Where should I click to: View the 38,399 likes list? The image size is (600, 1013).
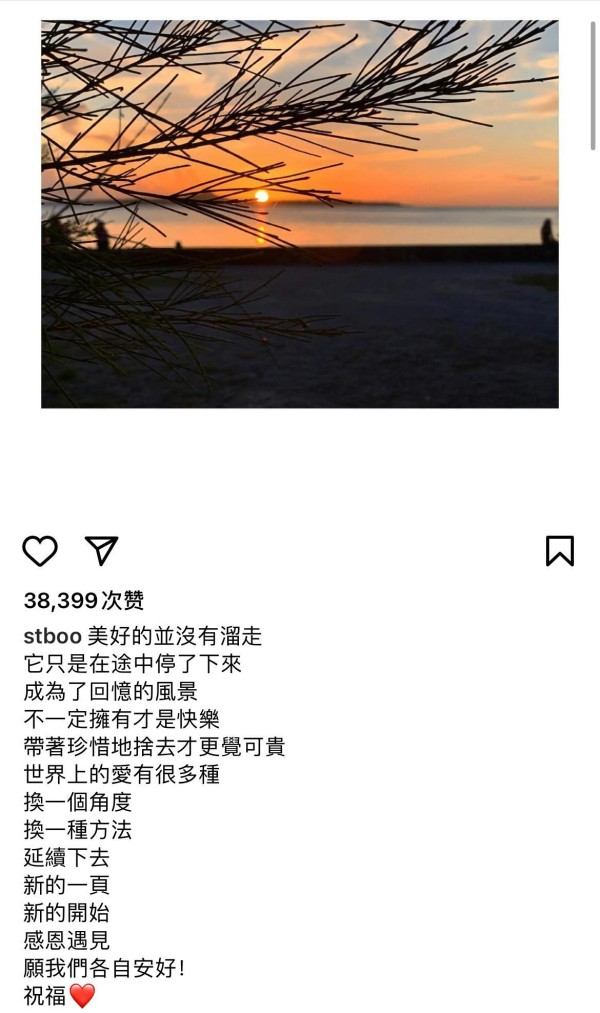click(84, 600)
